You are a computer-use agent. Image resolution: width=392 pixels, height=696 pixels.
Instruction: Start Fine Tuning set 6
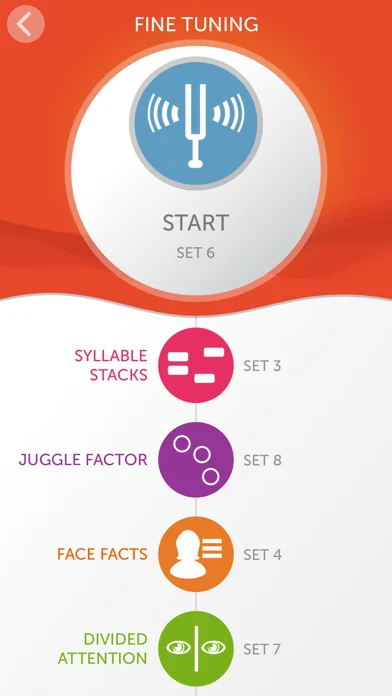click(x=196, y=170)
